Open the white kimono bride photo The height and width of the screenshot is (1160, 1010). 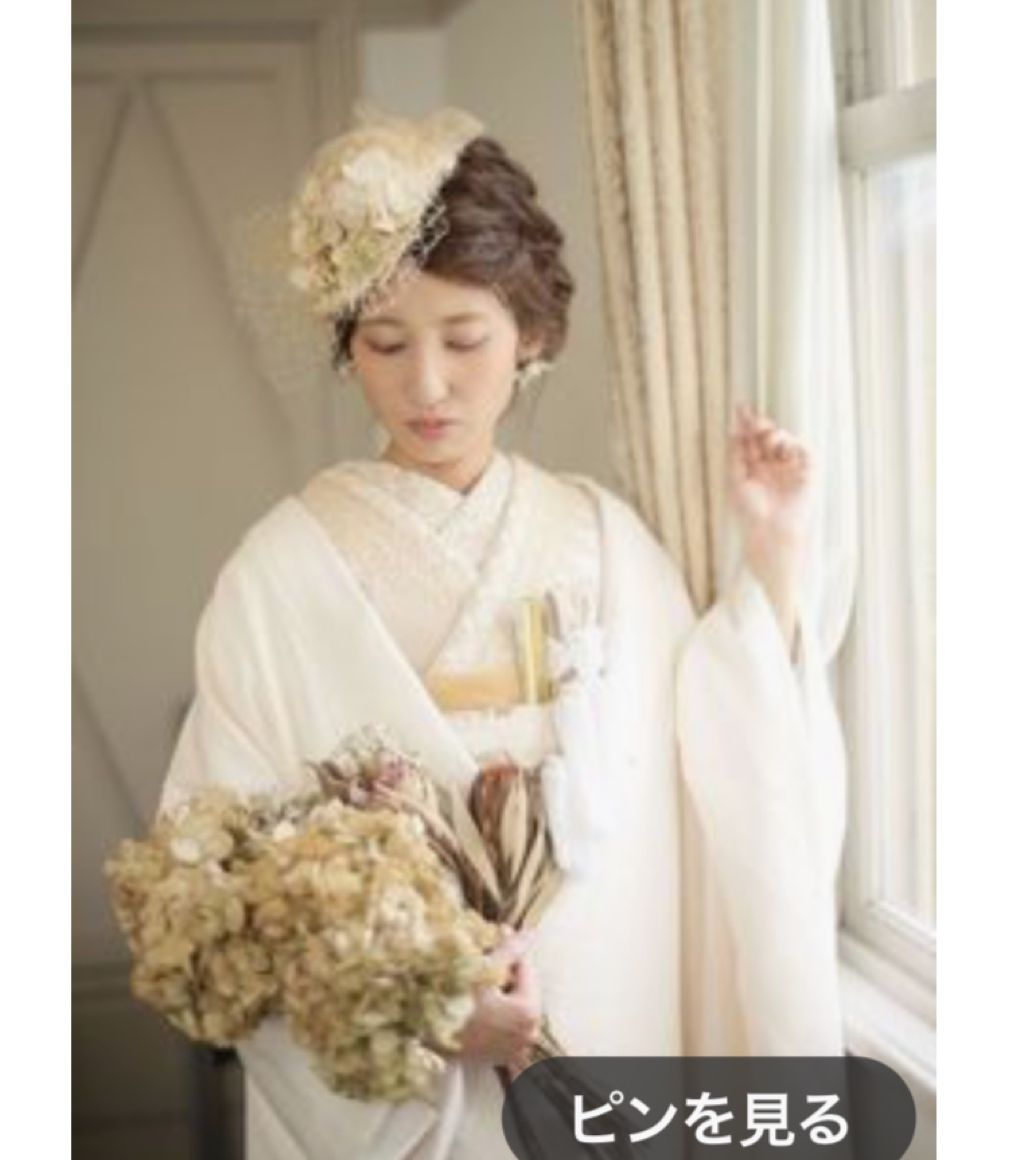tap(504, 540)
